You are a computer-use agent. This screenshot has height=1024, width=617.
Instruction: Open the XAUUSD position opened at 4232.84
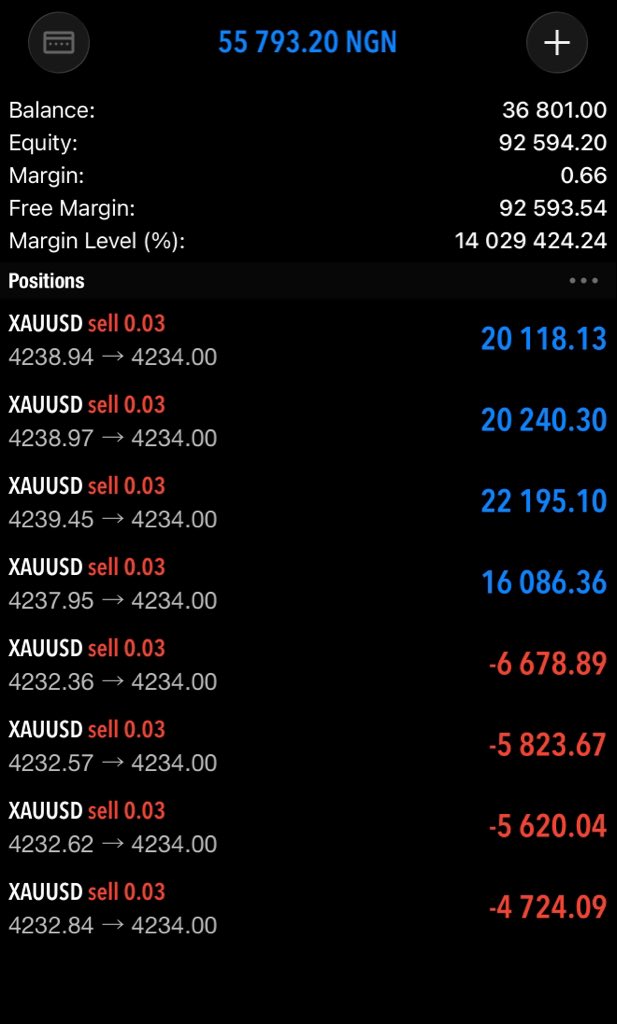tap(308, 908)
